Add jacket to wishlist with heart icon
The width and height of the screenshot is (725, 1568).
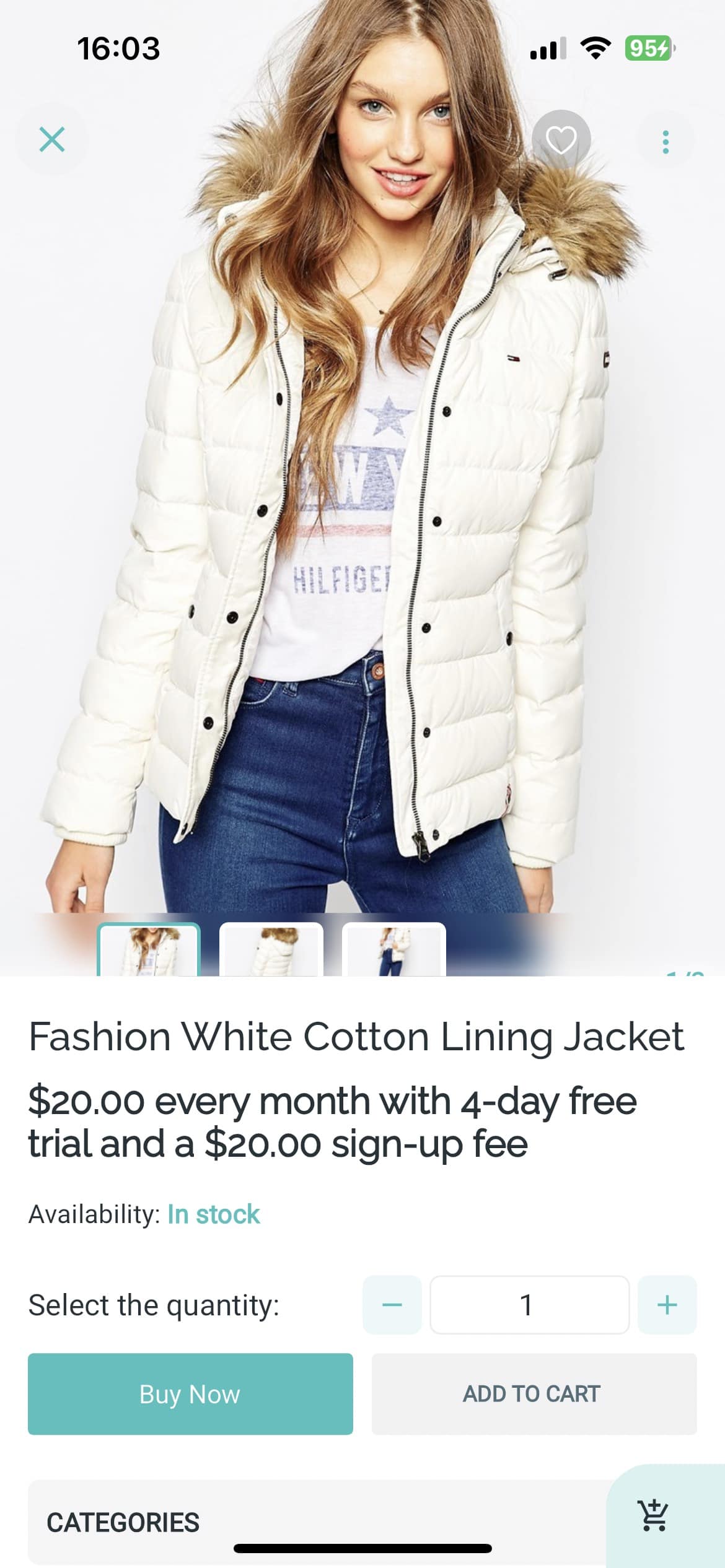tap(561, 139)
